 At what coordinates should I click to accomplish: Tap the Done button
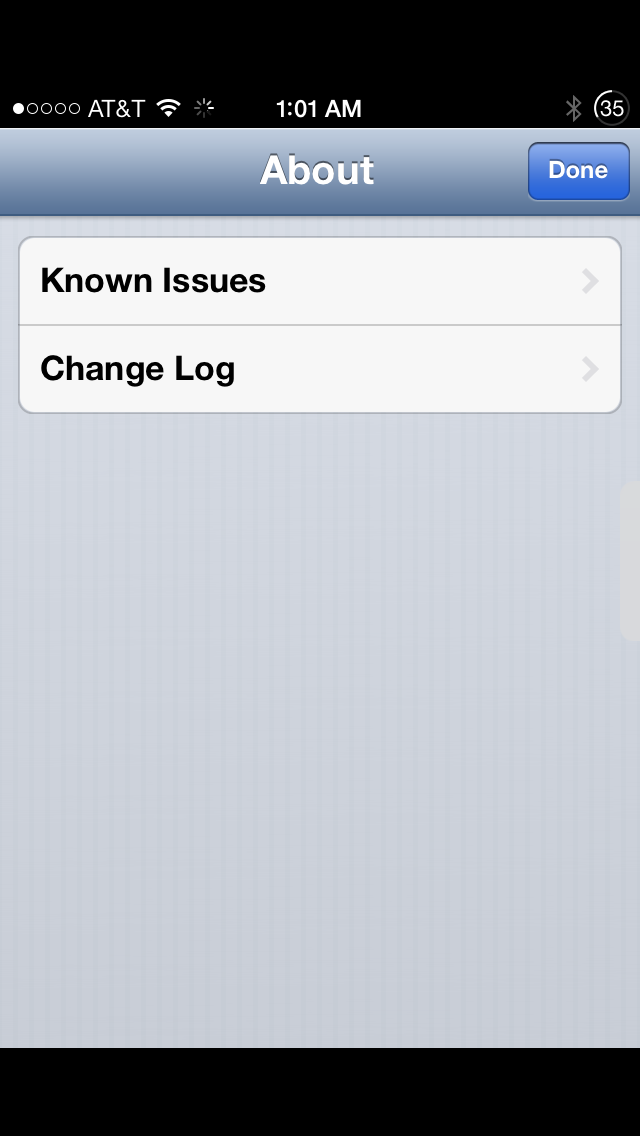(578, 171)
